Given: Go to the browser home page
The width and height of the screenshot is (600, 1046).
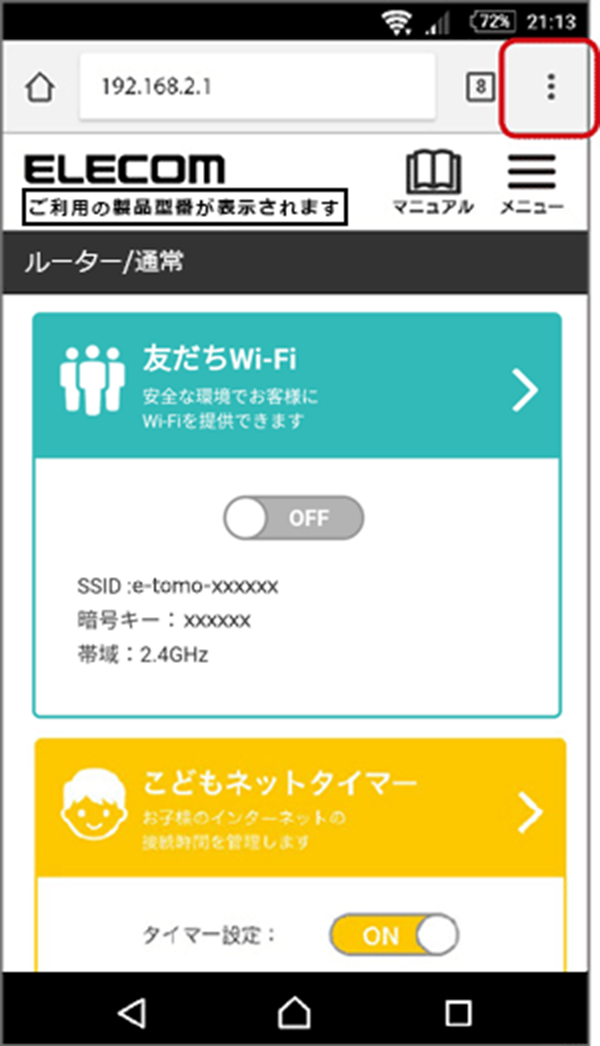Looking at the screenshot, I should [40, 87].
